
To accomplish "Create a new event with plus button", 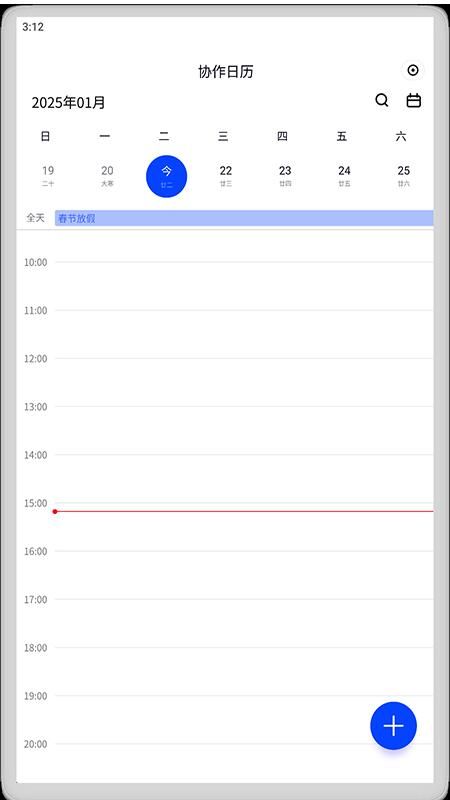I will point(393,726).
